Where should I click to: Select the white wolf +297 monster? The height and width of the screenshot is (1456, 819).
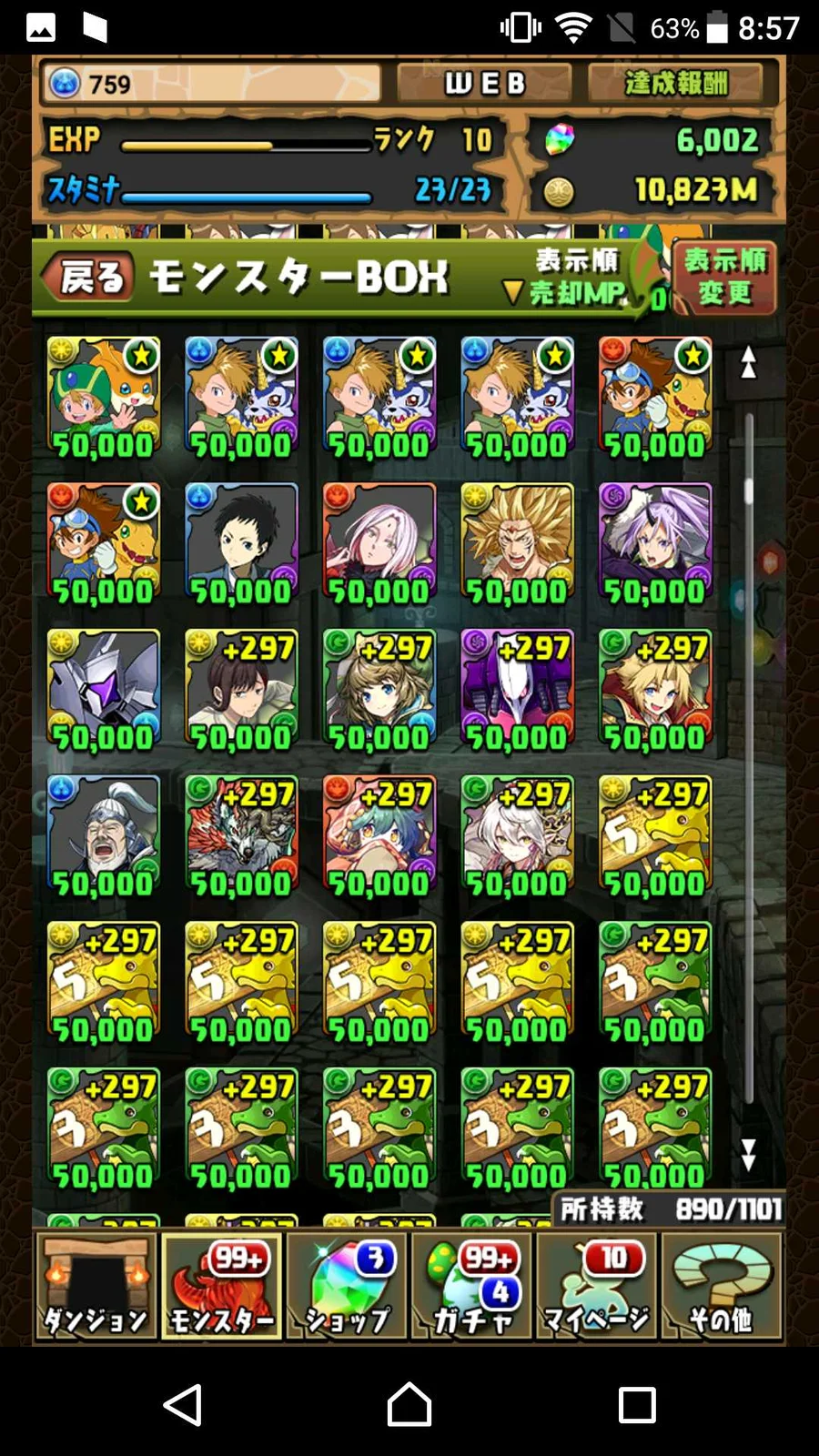[241, 834]
